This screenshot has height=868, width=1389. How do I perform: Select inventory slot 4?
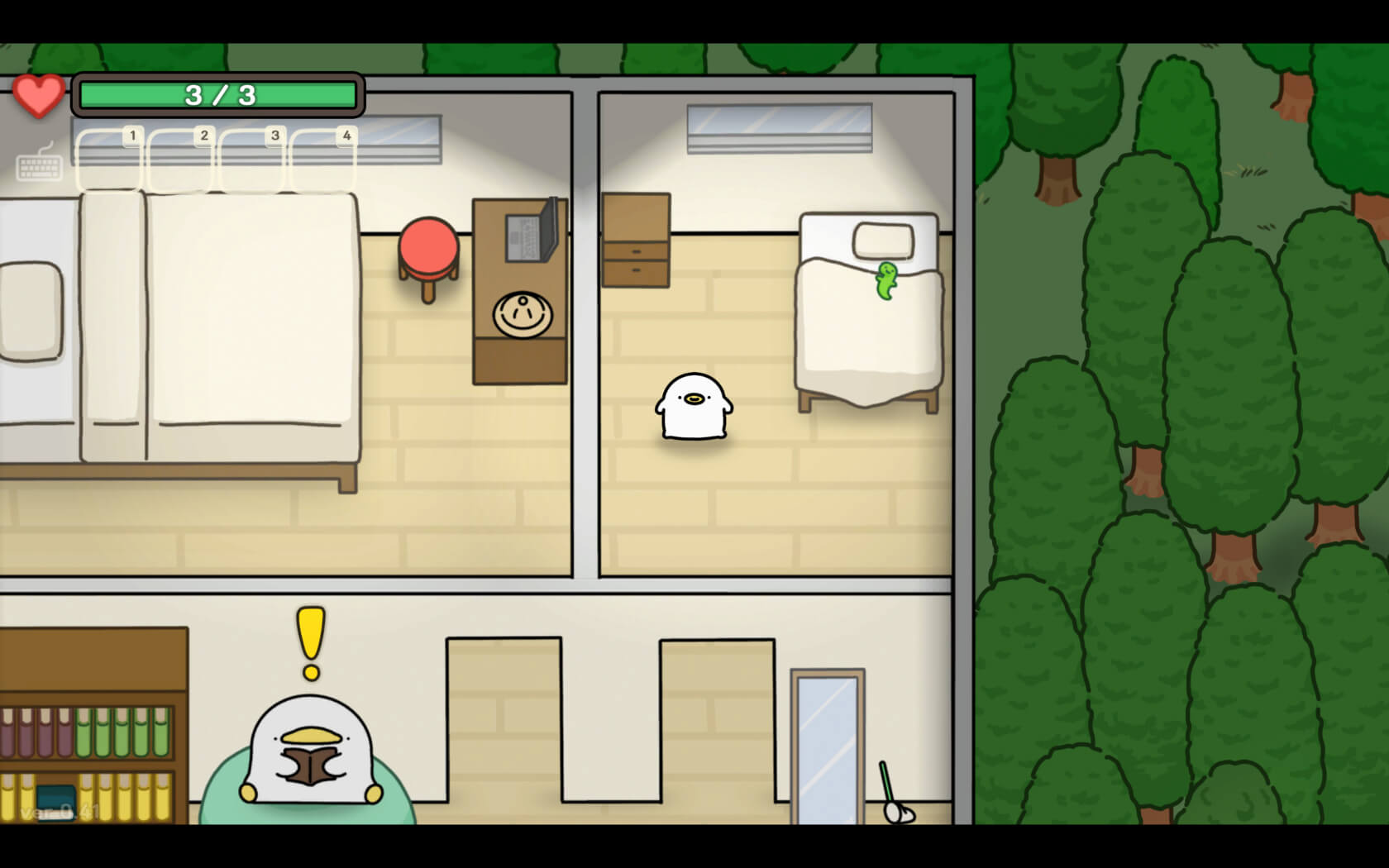pyautogui.click(x=322, y=160)
